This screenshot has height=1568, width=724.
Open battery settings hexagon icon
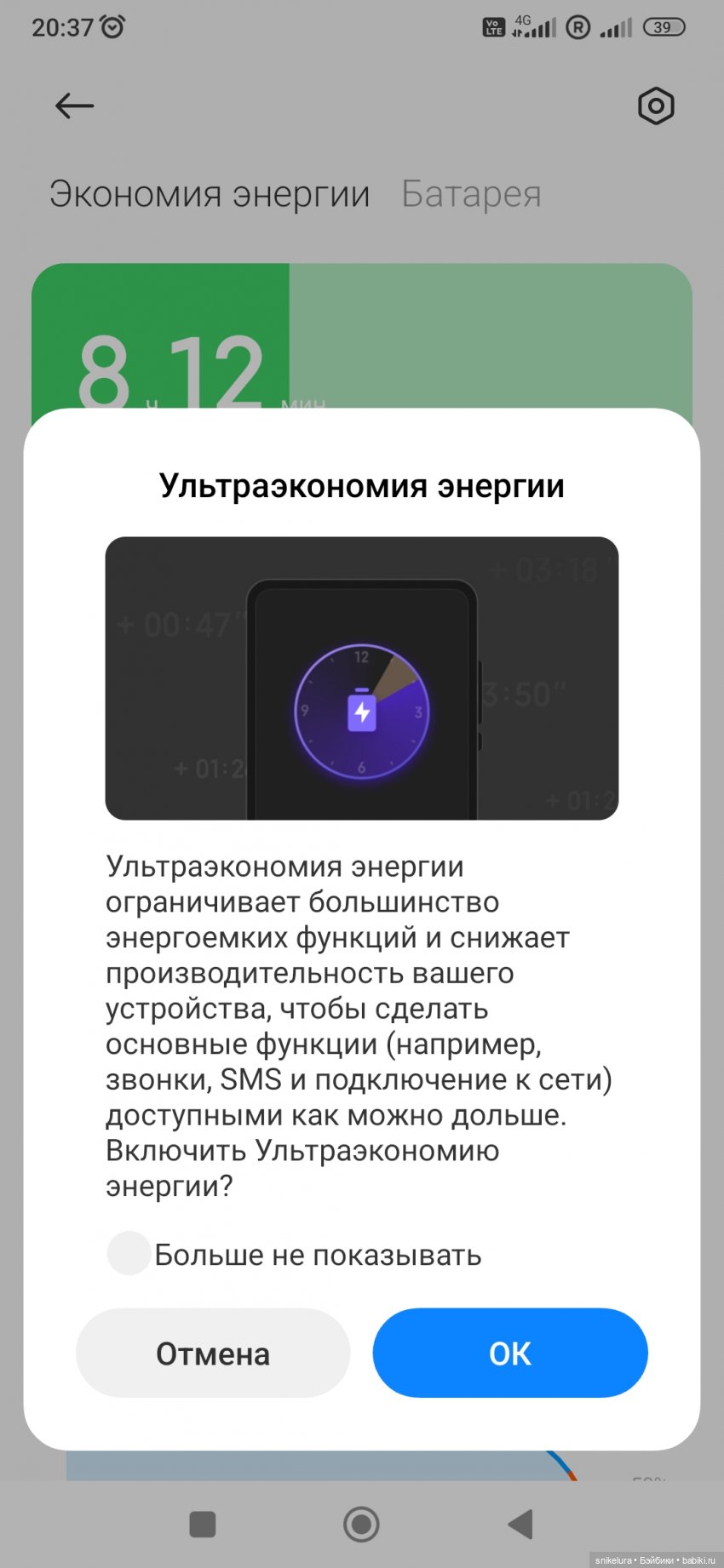pos(655,106)
